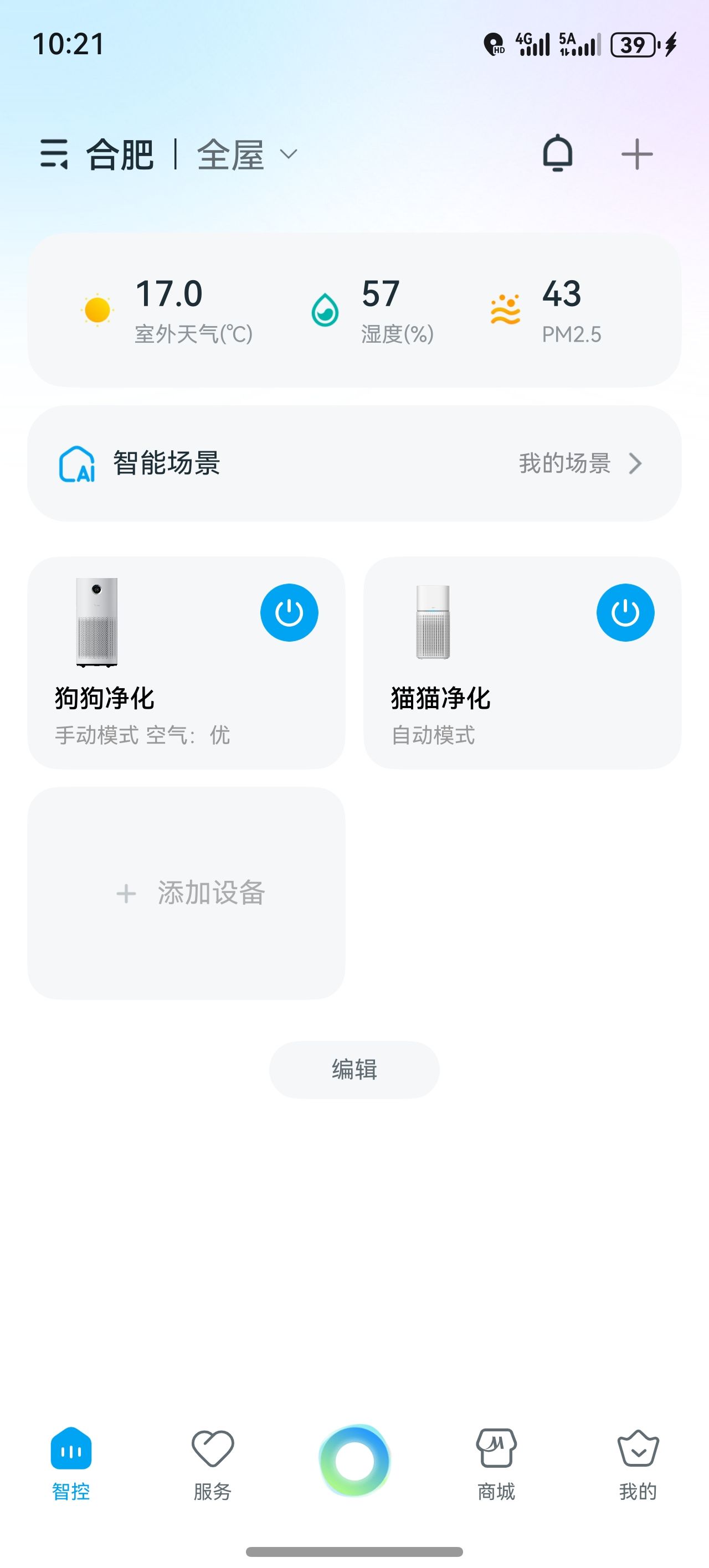Viewport: 709px width, 1568px height.
Task: Tap the plus icon in the top bar
Action: [636, 154]
